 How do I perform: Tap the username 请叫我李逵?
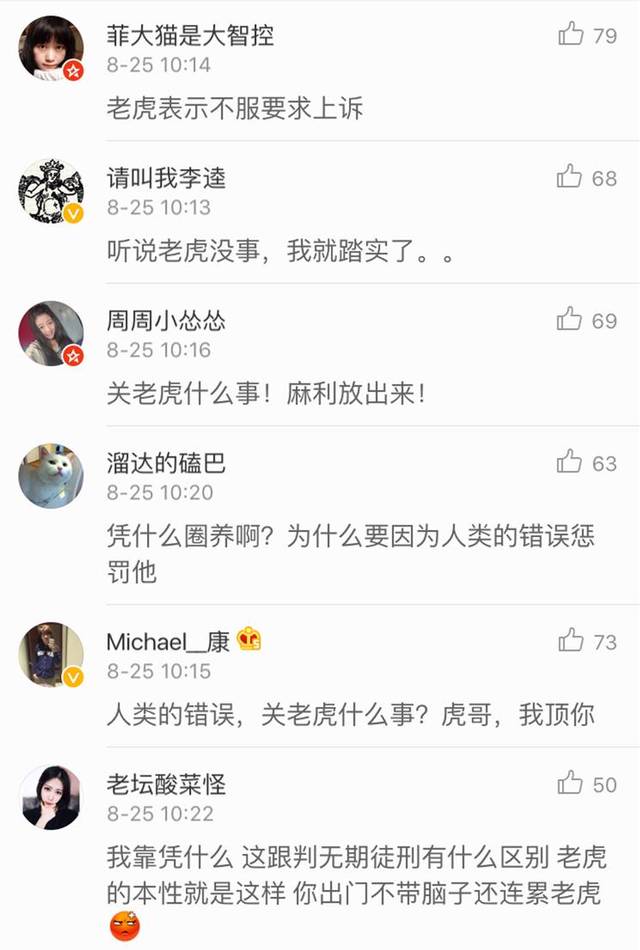[166, 179]
